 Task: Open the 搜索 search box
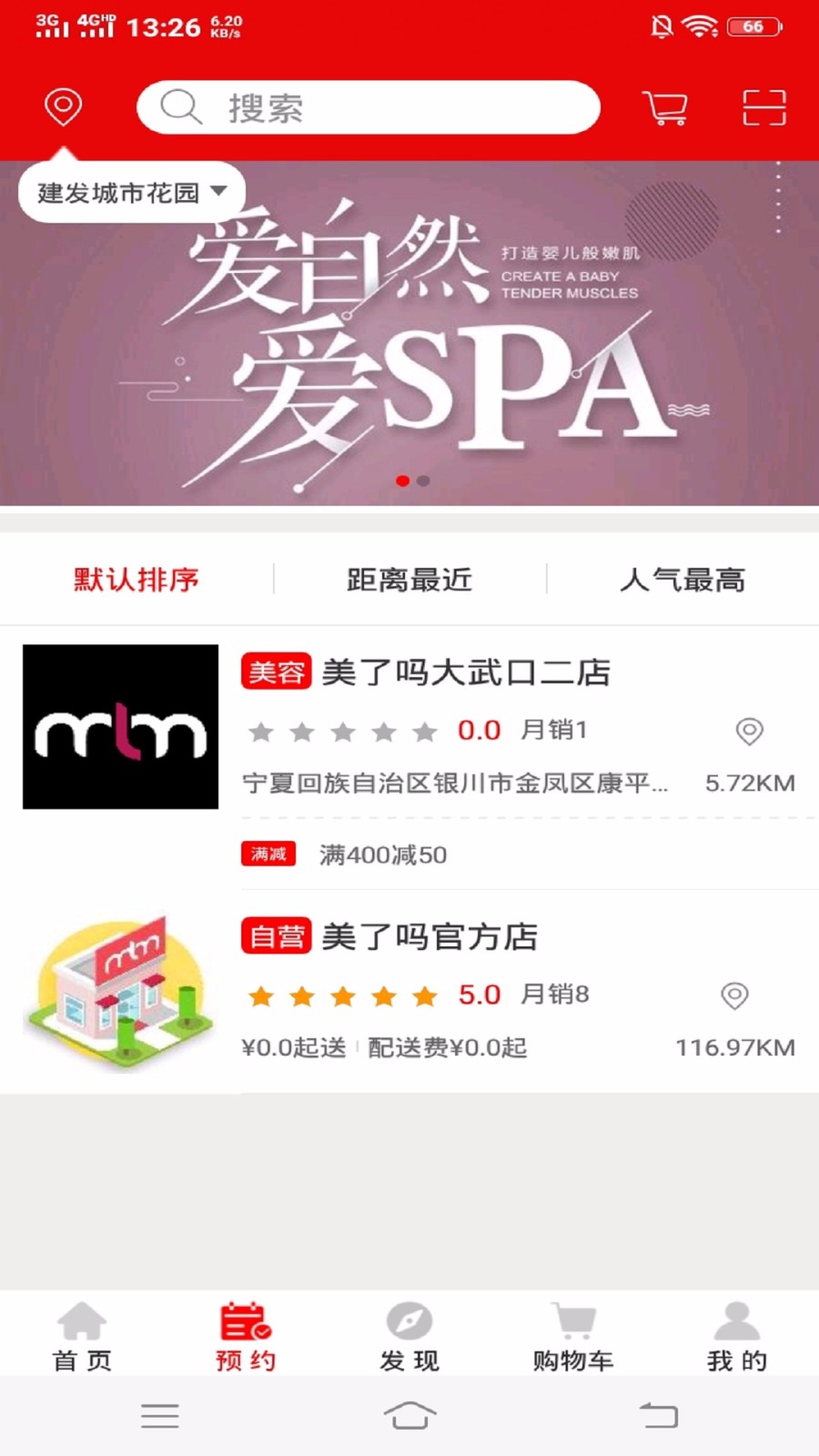point(369,107)
